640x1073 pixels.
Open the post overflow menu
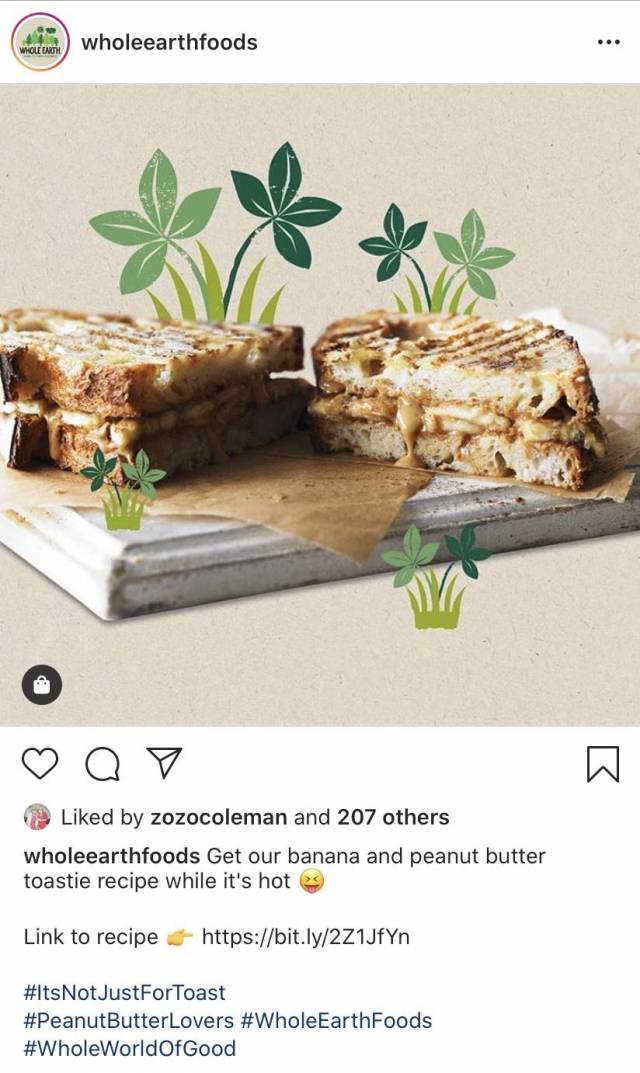coord(608,42)
